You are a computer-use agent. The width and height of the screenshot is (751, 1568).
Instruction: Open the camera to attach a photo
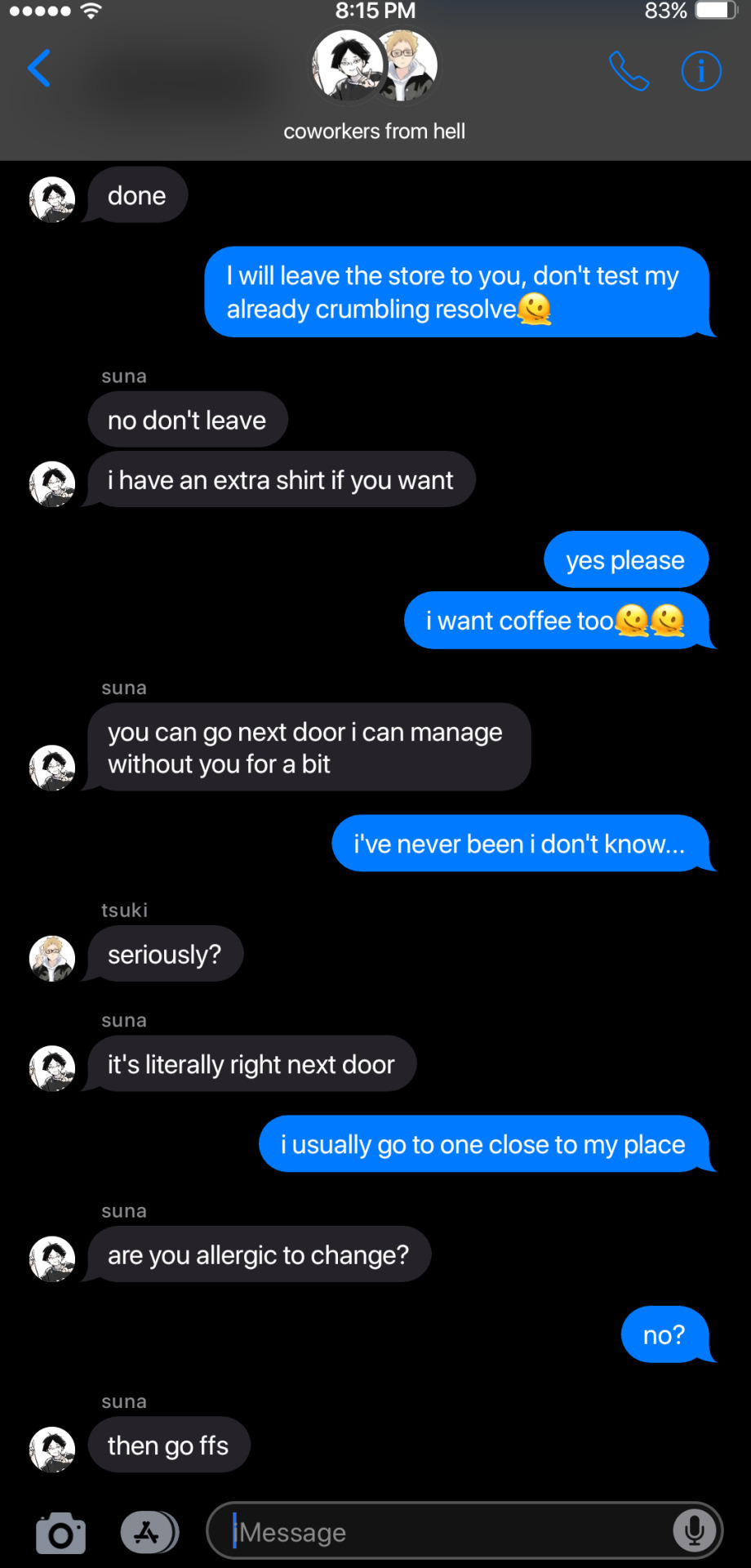click(60, 1533)
